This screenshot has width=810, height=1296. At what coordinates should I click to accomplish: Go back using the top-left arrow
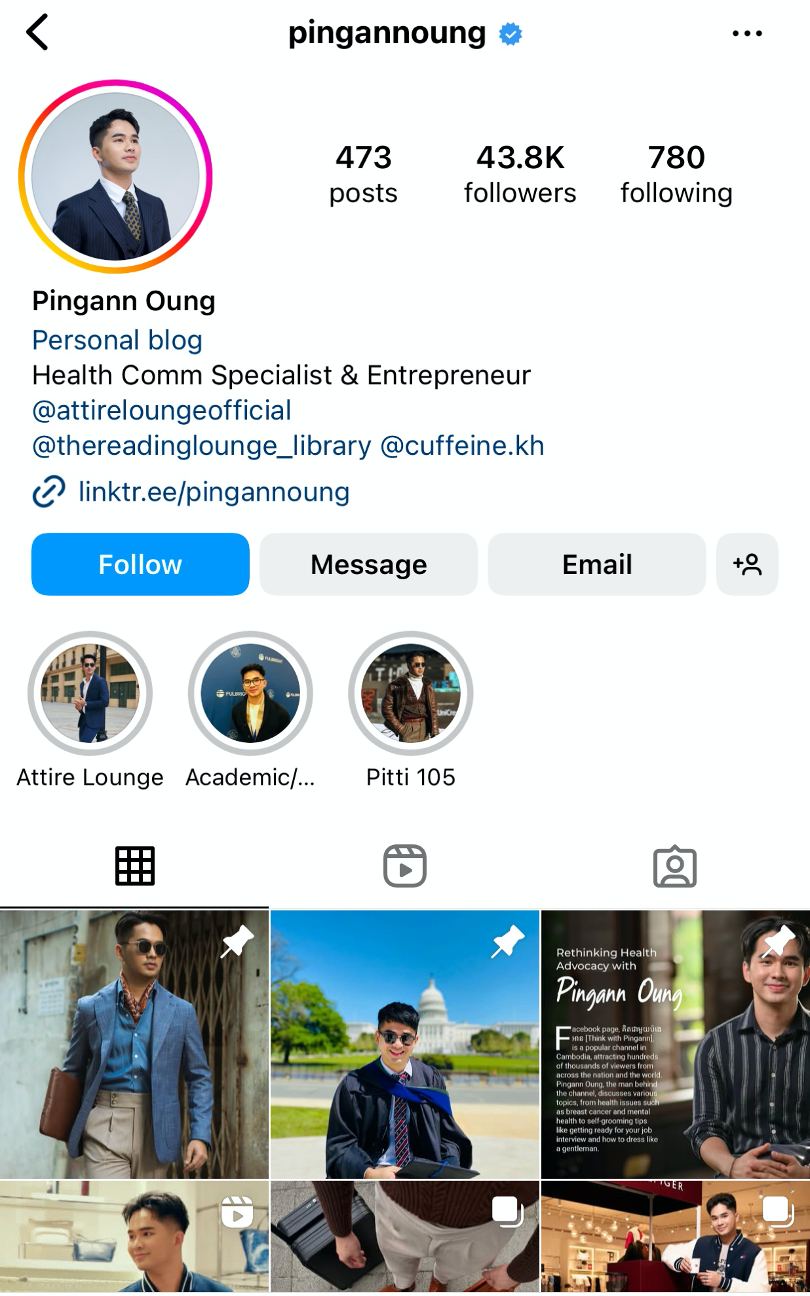click(37, 33)
